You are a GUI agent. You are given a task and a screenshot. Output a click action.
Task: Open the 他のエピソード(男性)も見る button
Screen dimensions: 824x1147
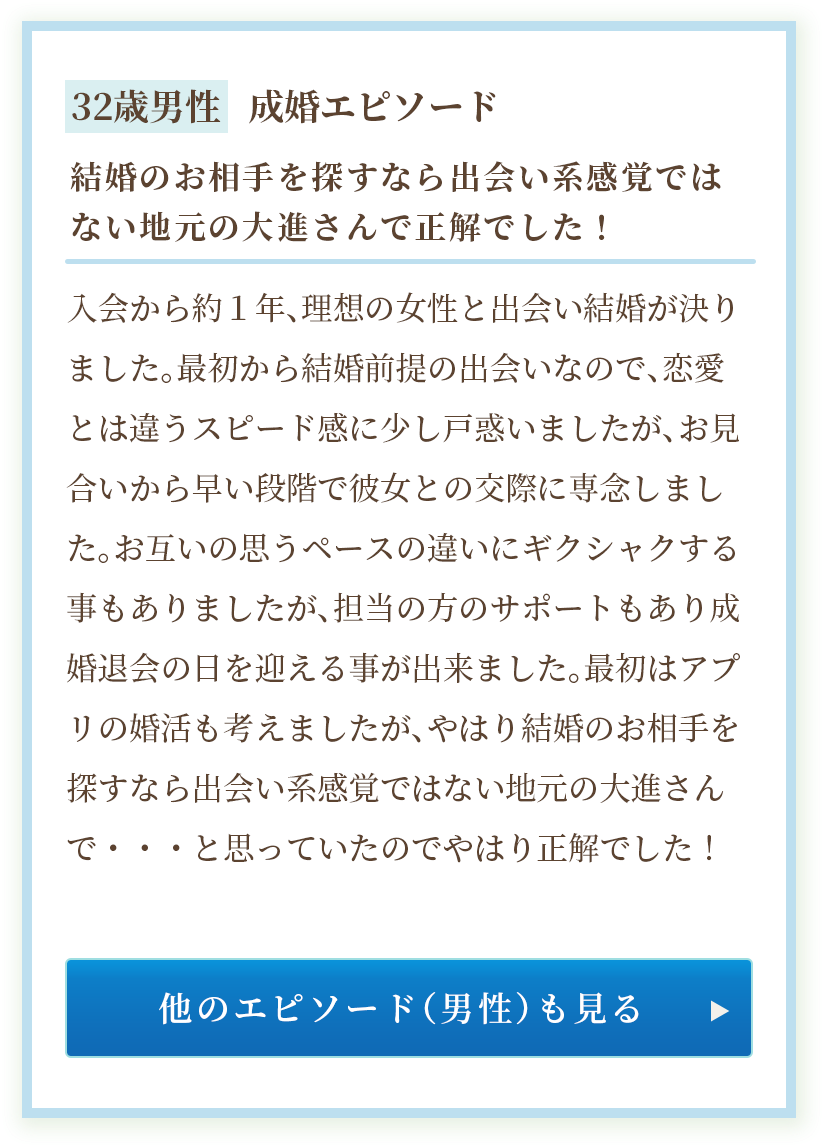408,1008
